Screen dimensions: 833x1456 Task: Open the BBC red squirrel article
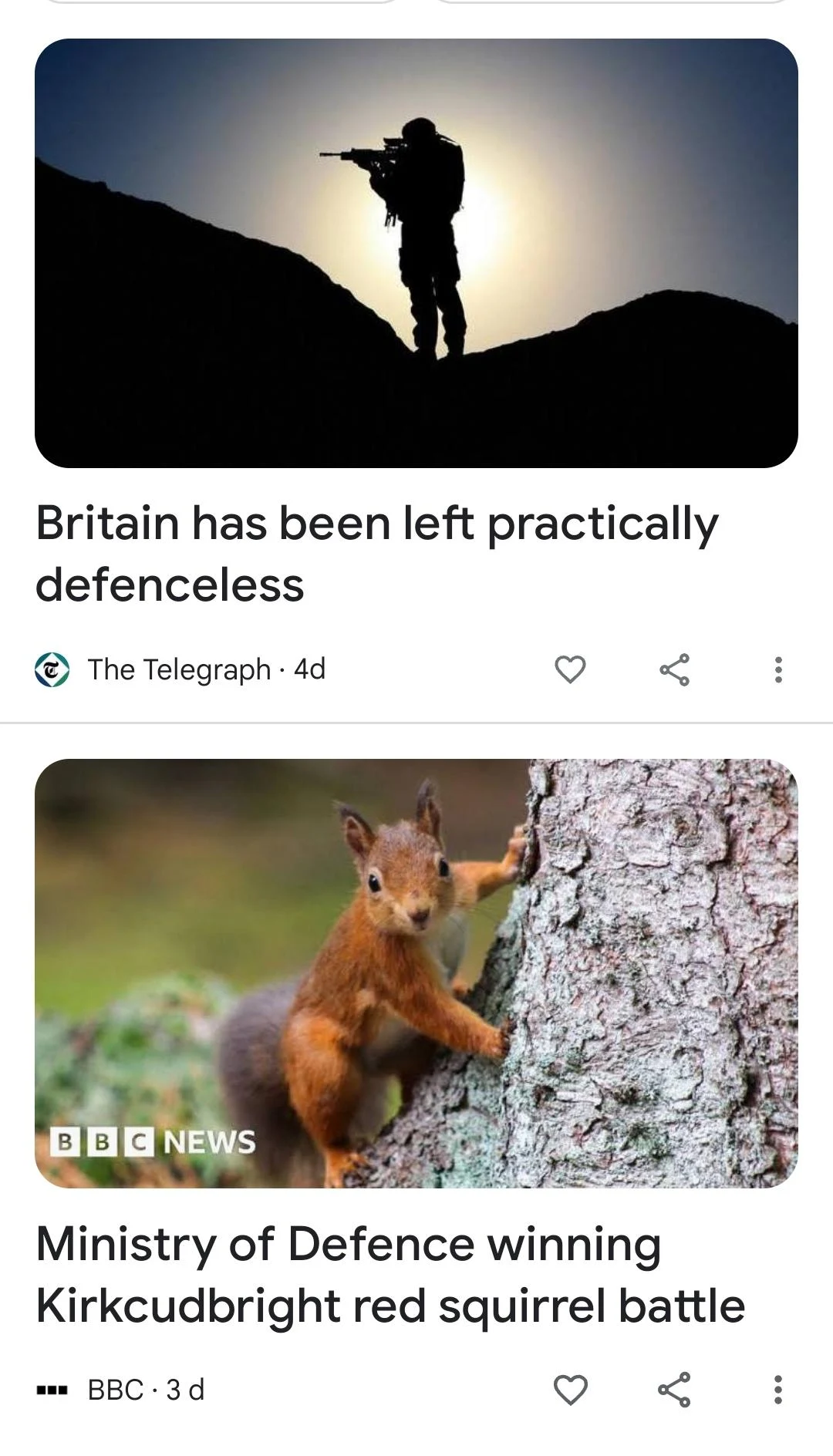pyautogui.click(x=390, y=1274)
